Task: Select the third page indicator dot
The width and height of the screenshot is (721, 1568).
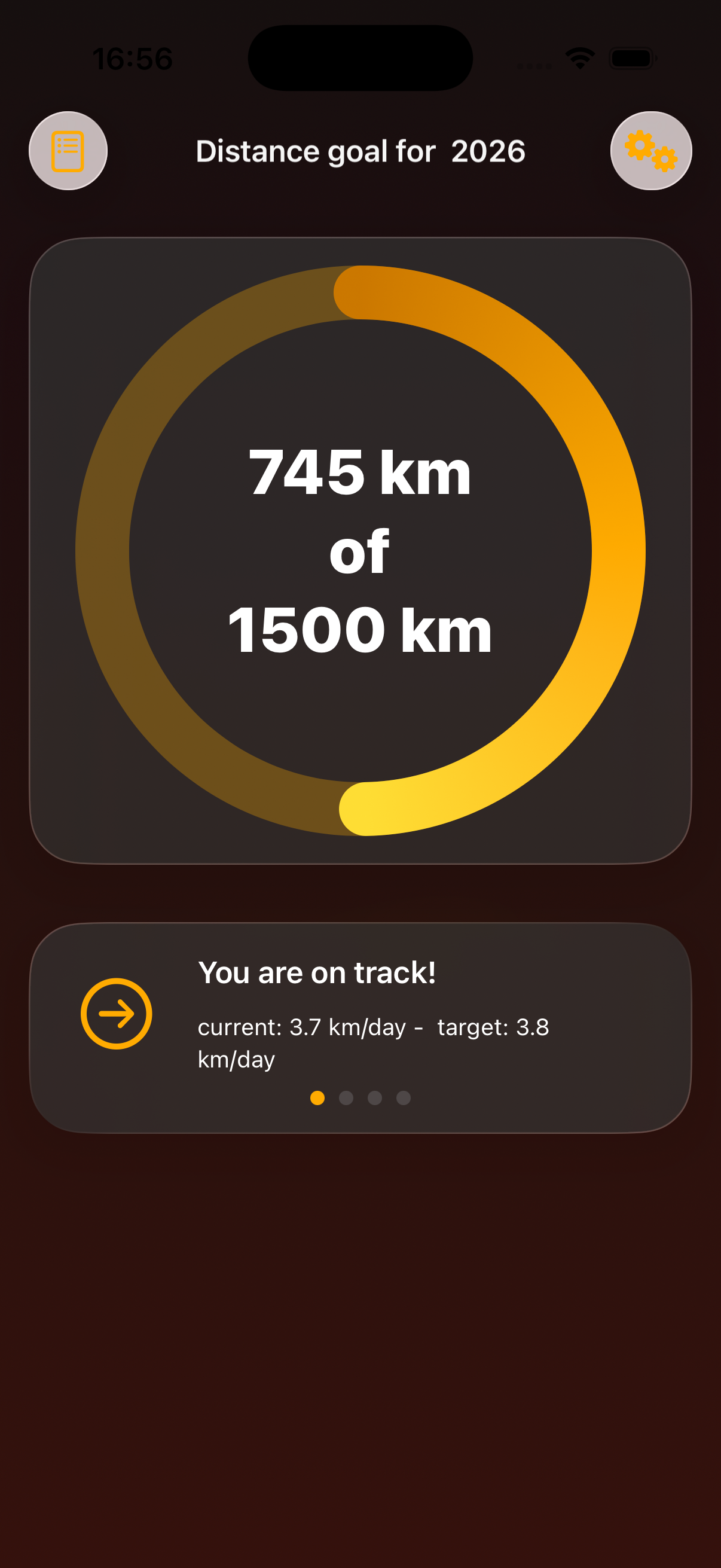Action: coord(375,1098)
